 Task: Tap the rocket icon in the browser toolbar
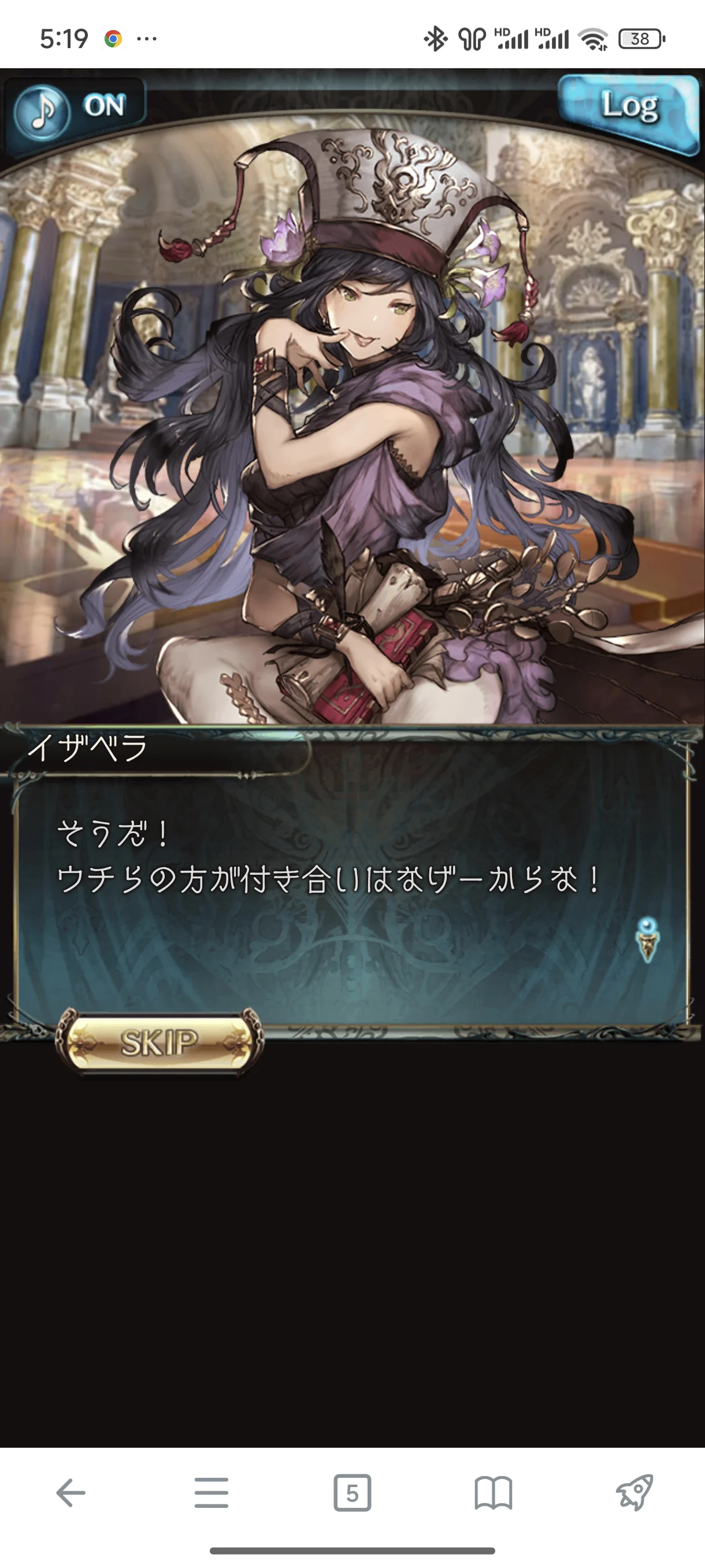point(634,1492)
